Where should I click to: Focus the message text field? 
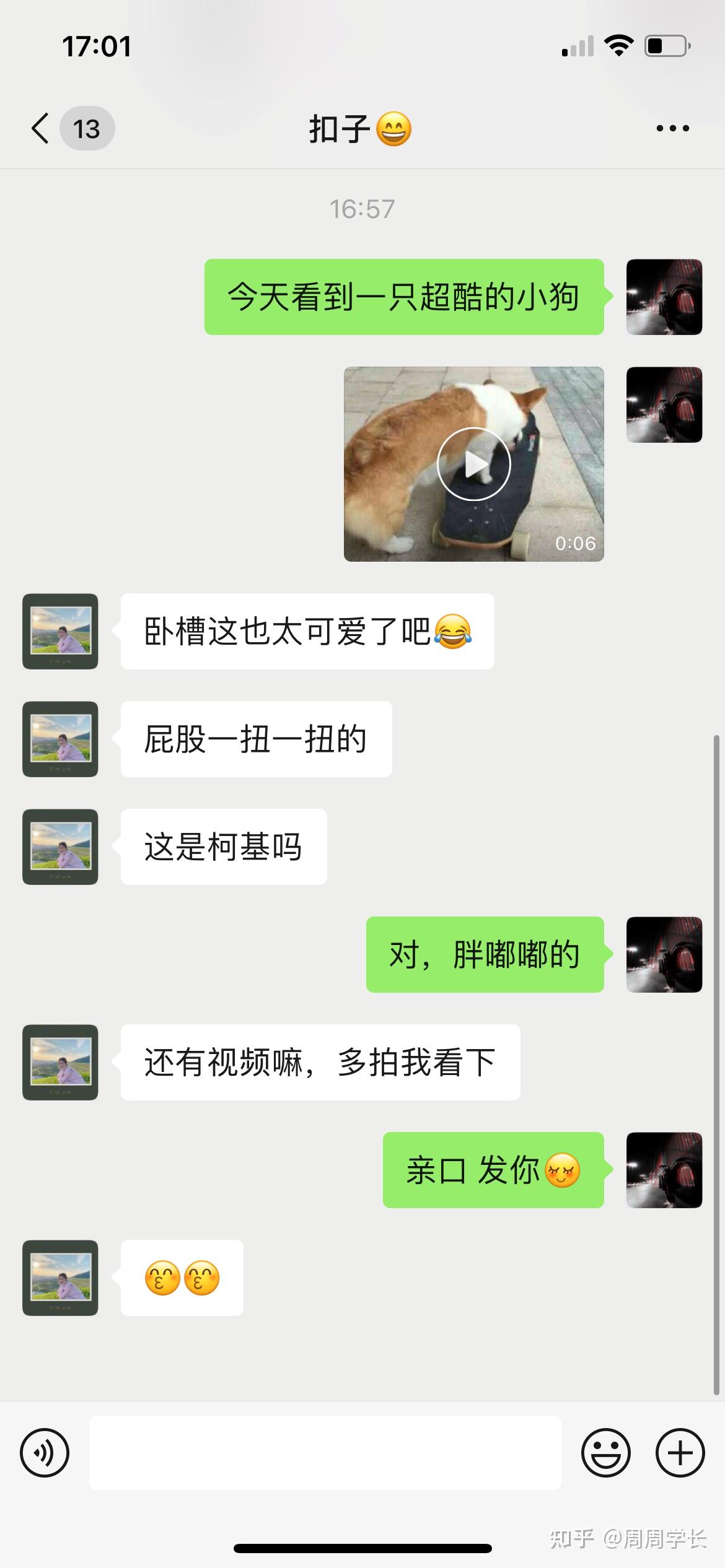tap(325, 1452)
